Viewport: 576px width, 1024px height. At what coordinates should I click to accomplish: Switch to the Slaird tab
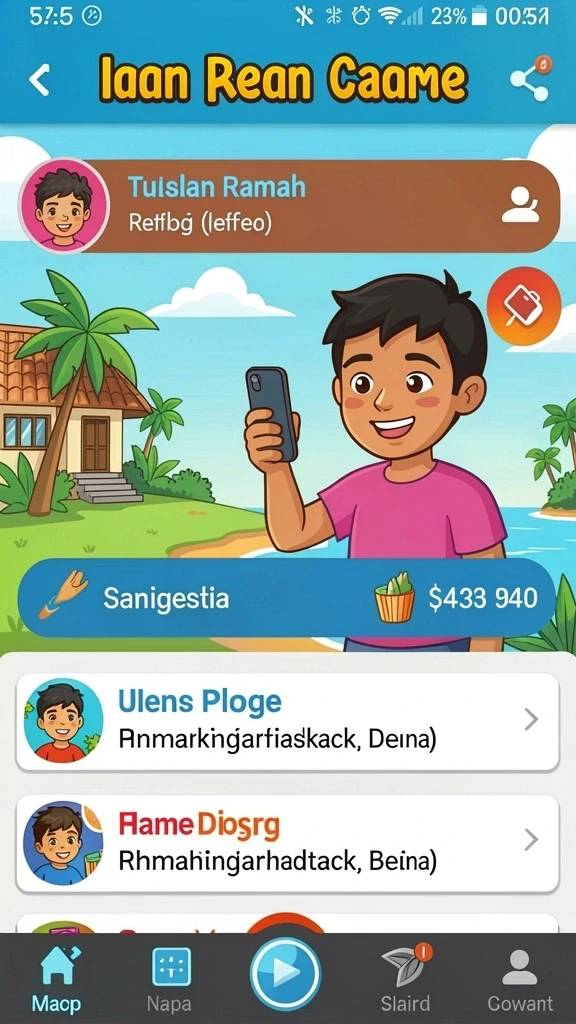pos(406,978)
